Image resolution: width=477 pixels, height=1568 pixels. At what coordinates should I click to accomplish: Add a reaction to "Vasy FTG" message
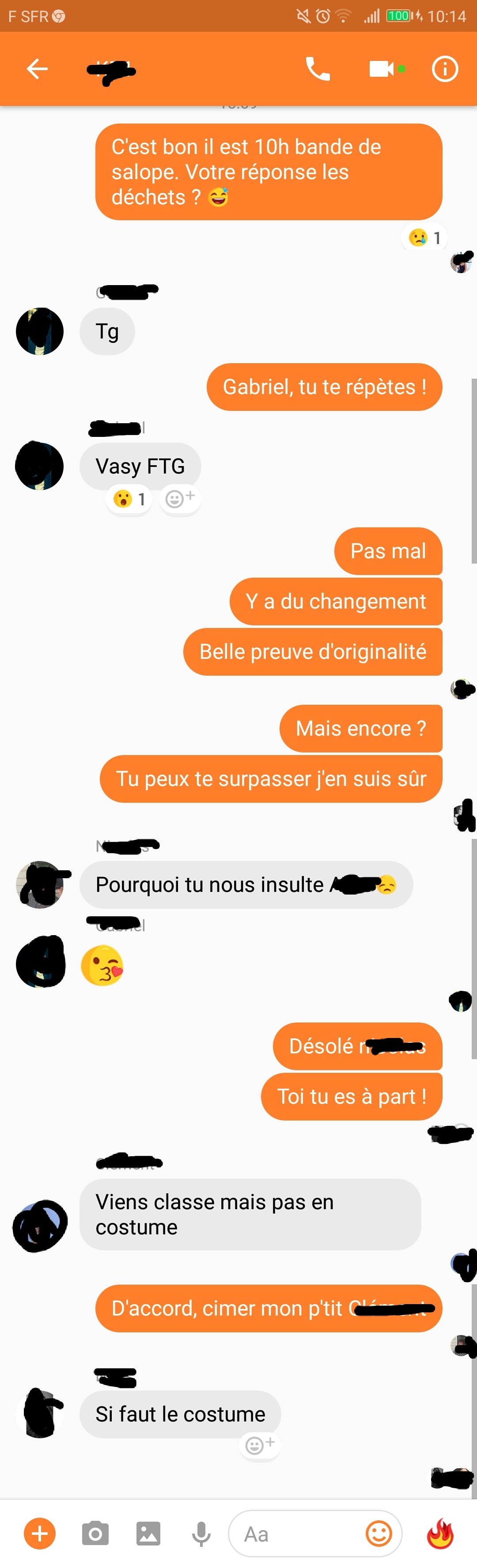click(x=180, y=499)
